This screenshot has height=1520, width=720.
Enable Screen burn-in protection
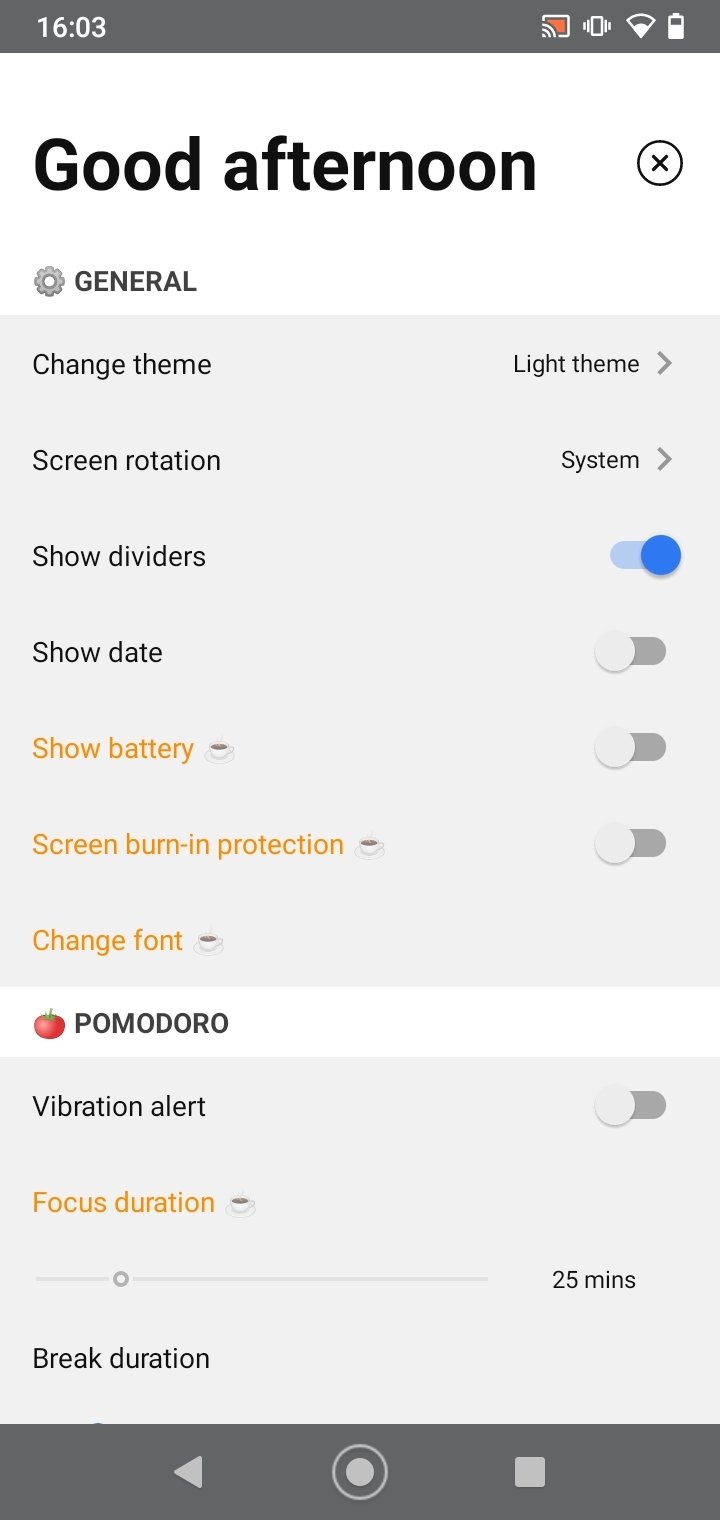point(631,844)
